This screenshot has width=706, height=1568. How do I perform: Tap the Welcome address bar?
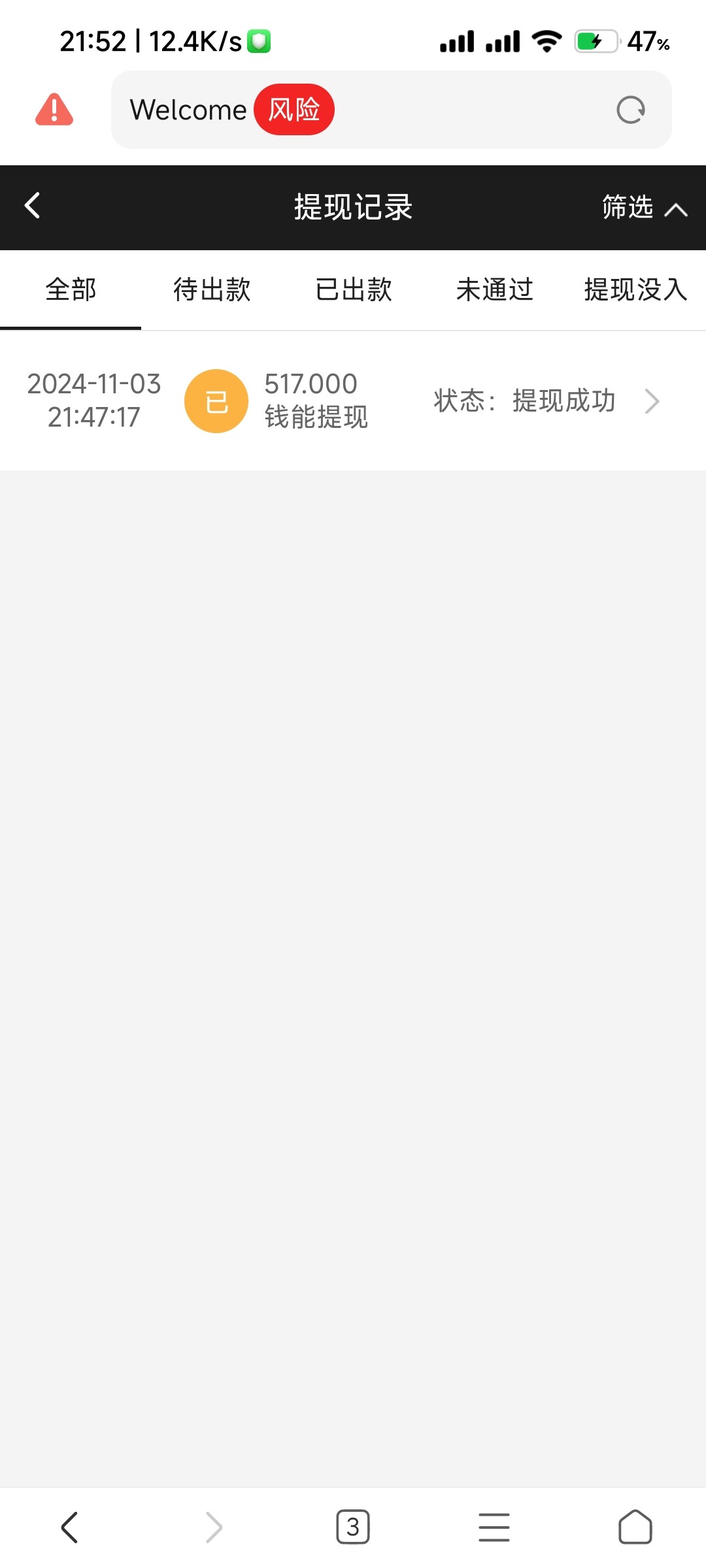point(425,110)
